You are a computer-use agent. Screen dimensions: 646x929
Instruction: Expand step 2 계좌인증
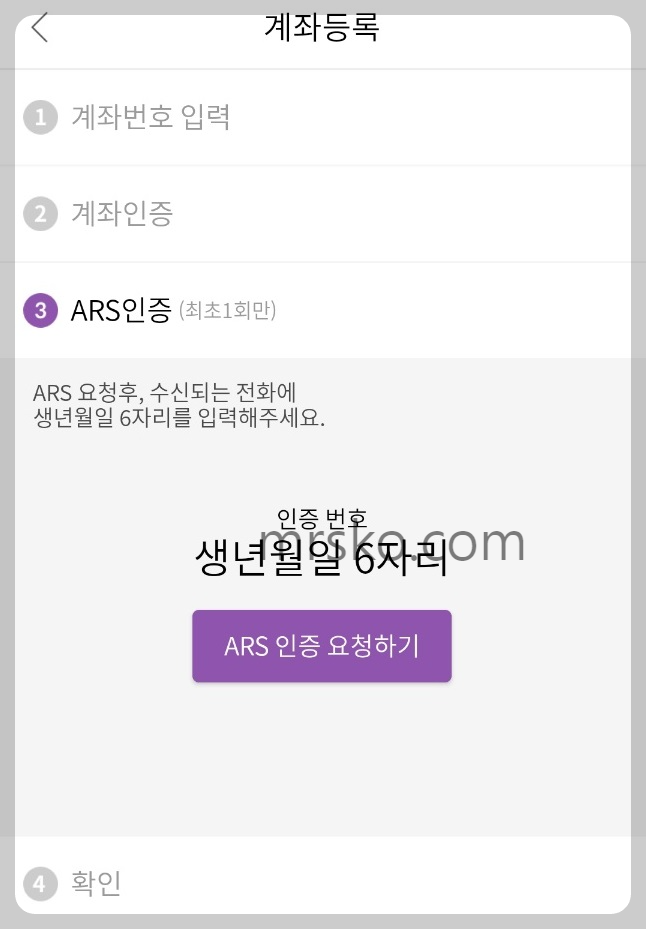pos(323,214)
